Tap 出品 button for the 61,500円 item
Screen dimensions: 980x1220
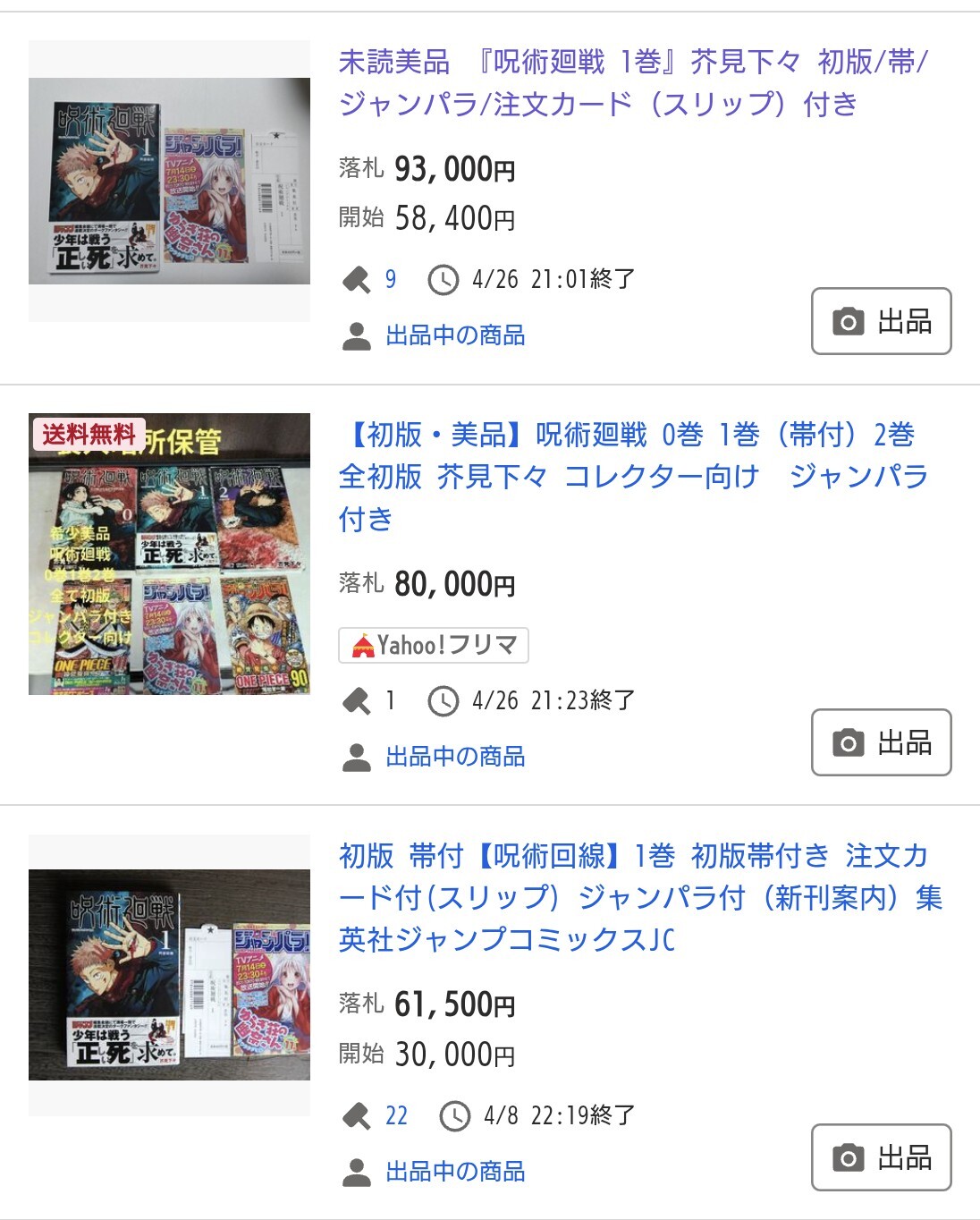881,1157
